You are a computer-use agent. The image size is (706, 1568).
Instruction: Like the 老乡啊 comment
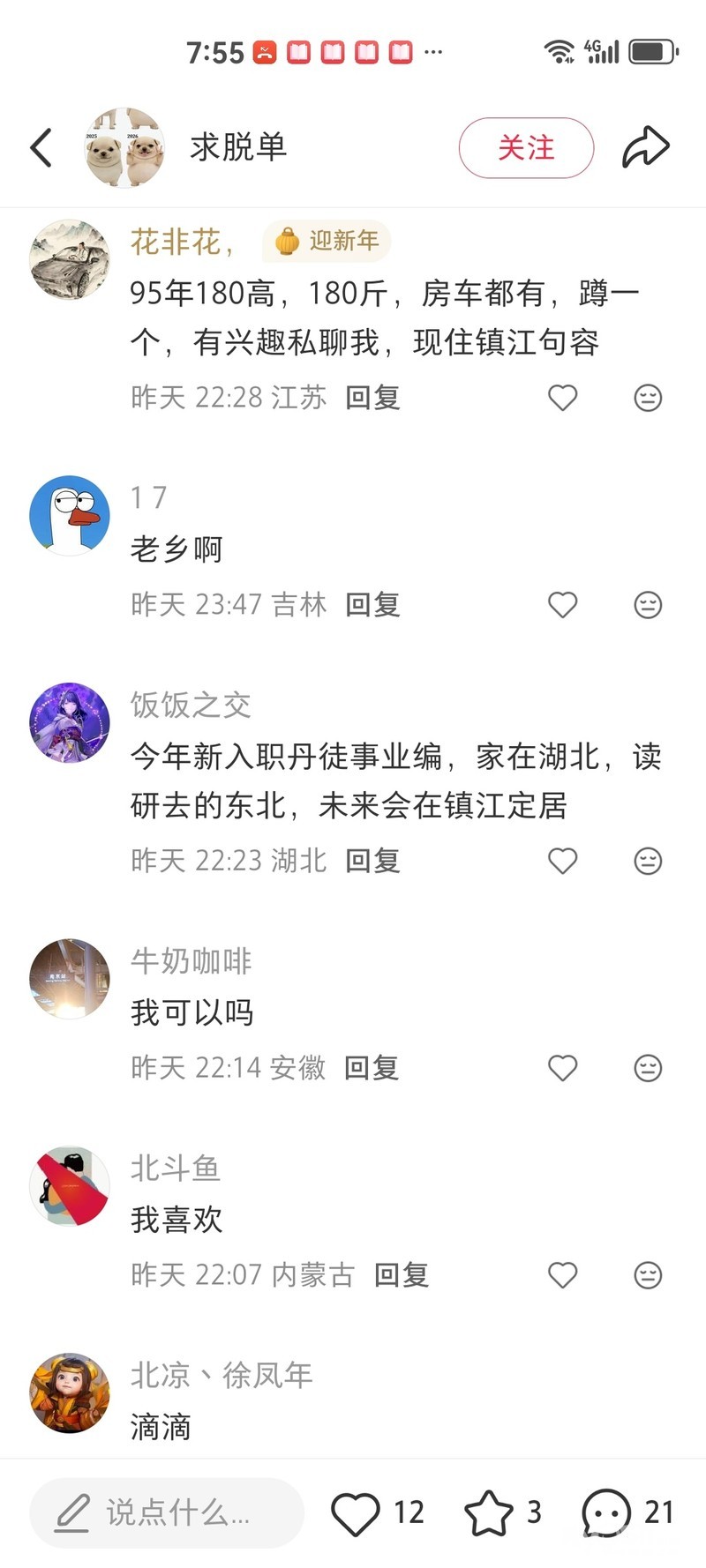tap(563, 605)
